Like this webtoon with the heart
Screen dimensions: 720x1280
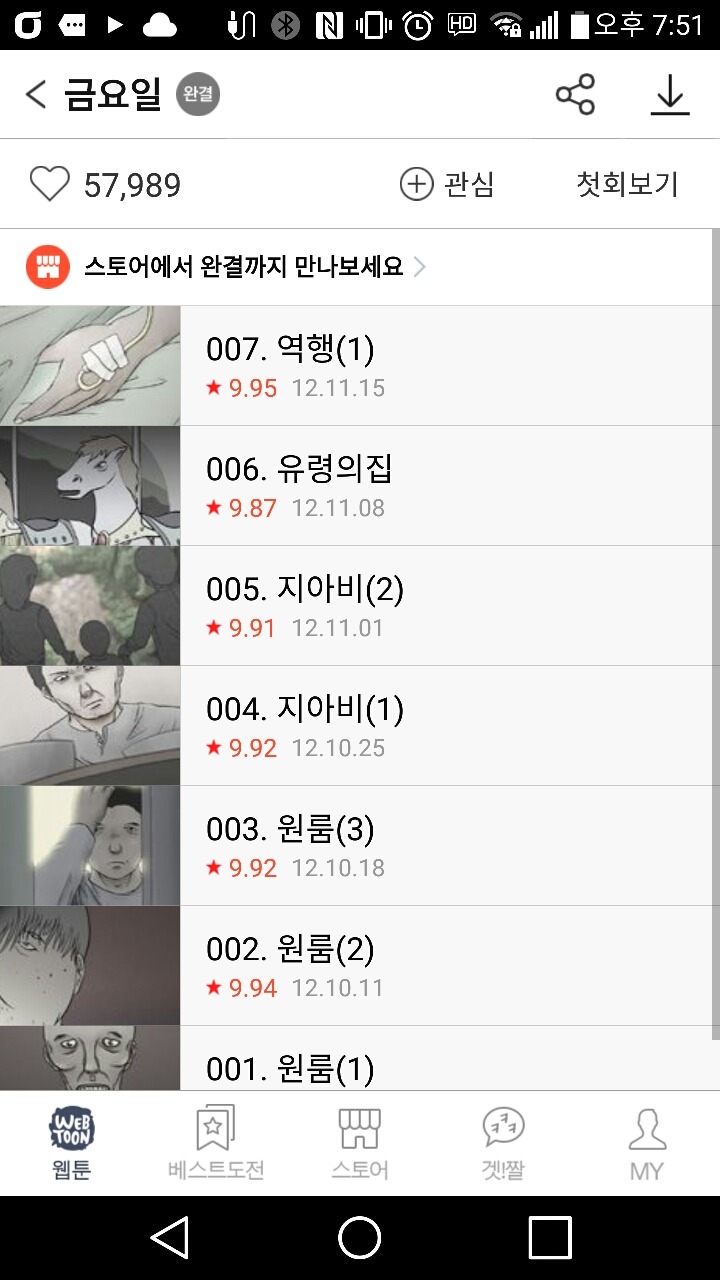49,185
